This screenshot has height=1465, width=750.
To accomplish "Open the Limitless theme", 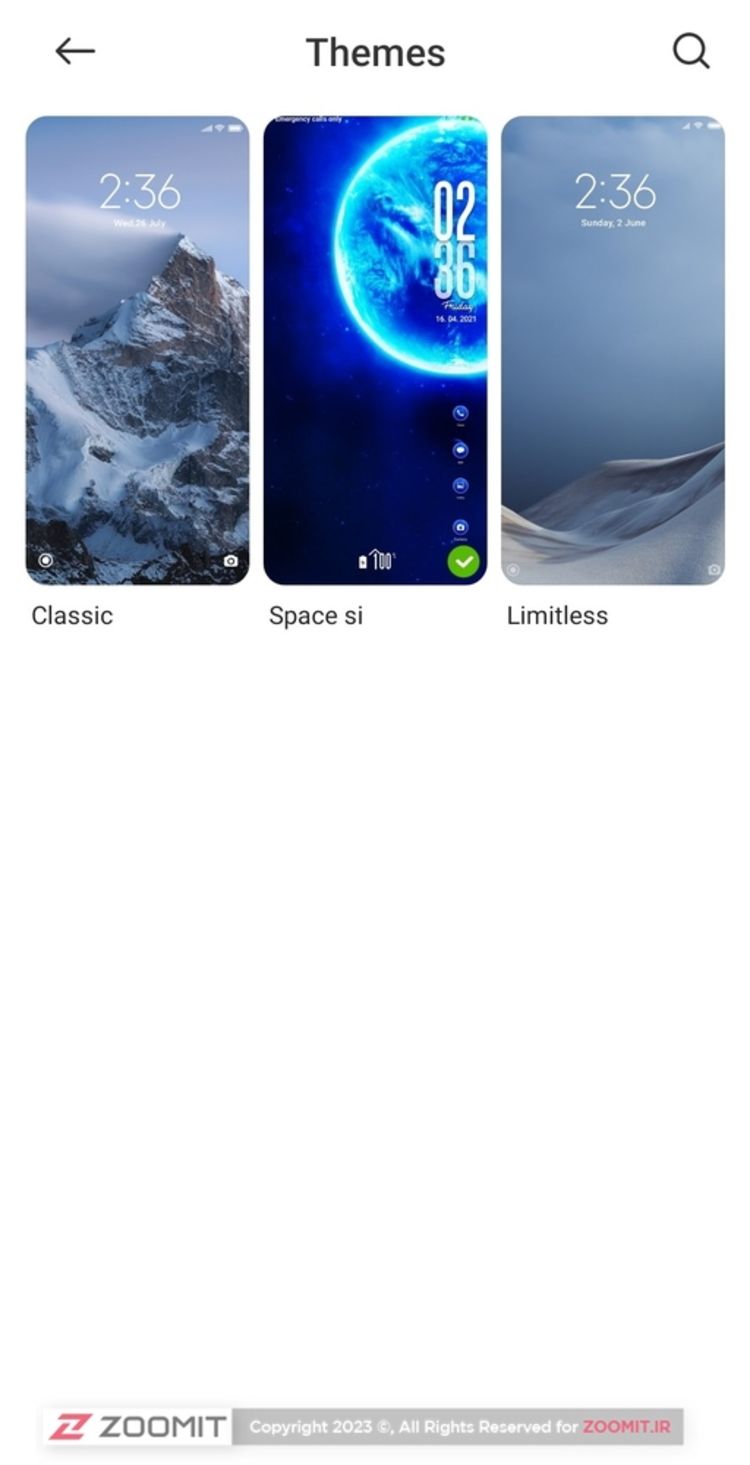I will (612, 350).
